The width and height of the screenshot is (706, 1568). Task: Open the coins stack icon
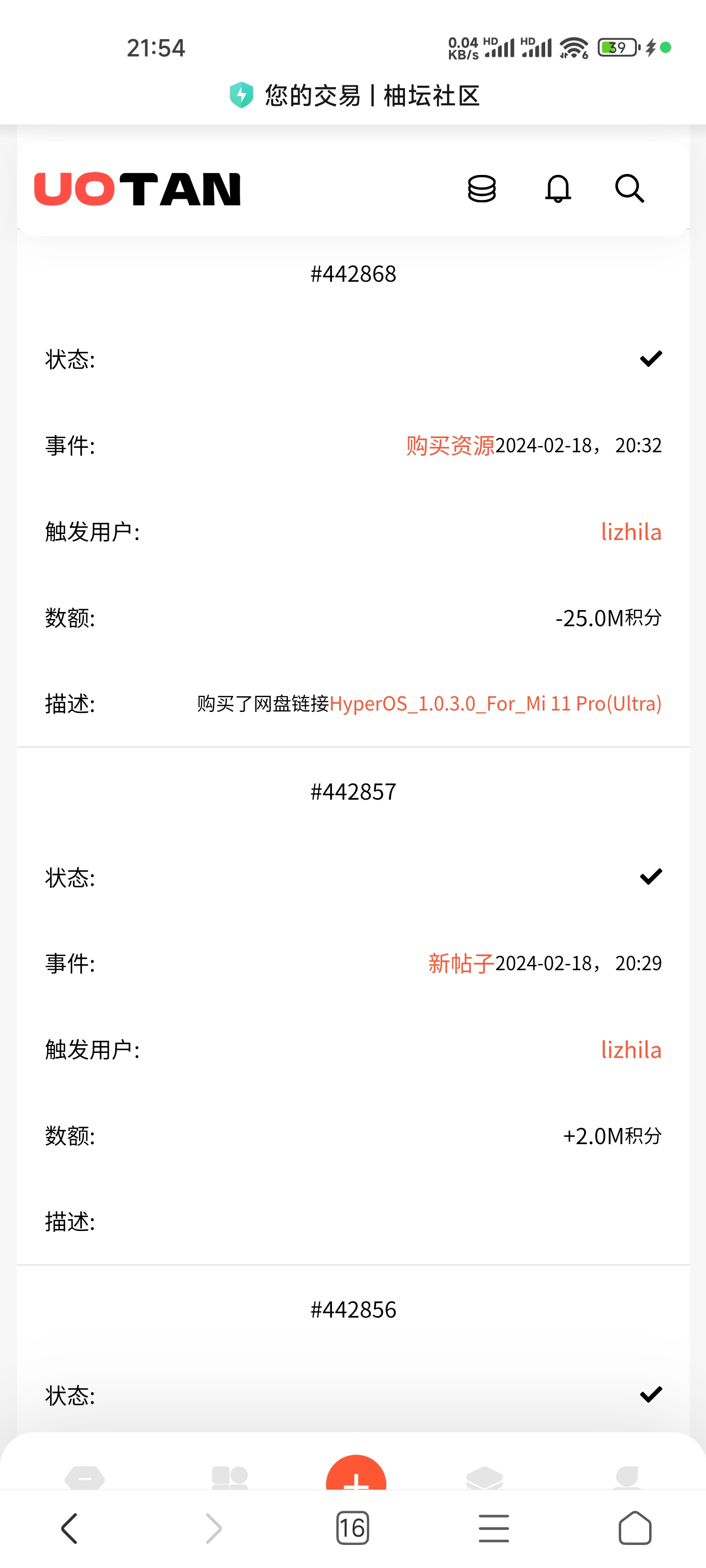[x=481, y=189]
